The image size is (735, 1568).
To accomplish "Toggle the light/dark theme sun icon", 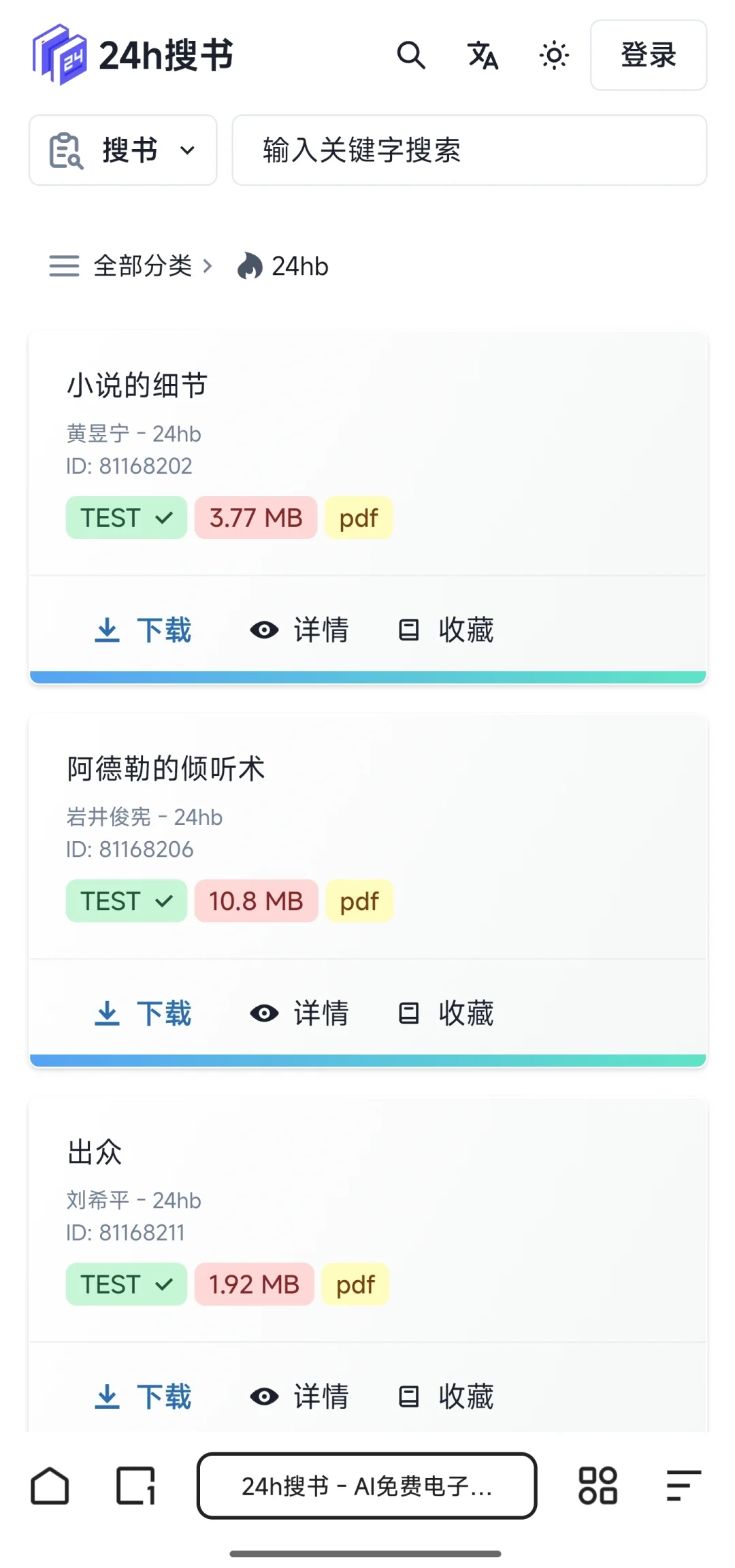I will tap(554, 55).
